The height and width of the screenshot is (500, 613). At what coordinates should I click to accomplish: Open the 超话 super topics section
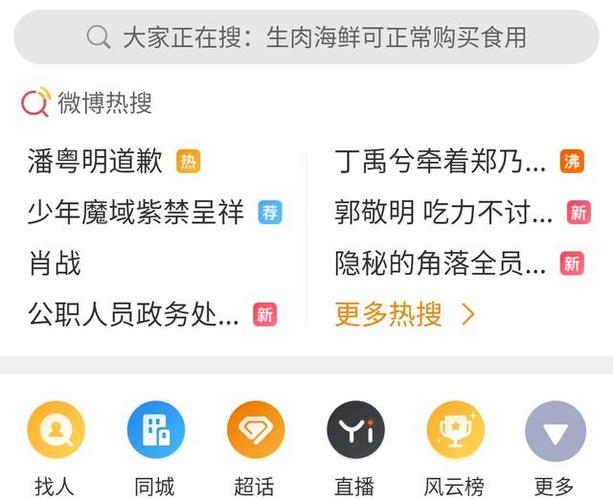[255, 444]
